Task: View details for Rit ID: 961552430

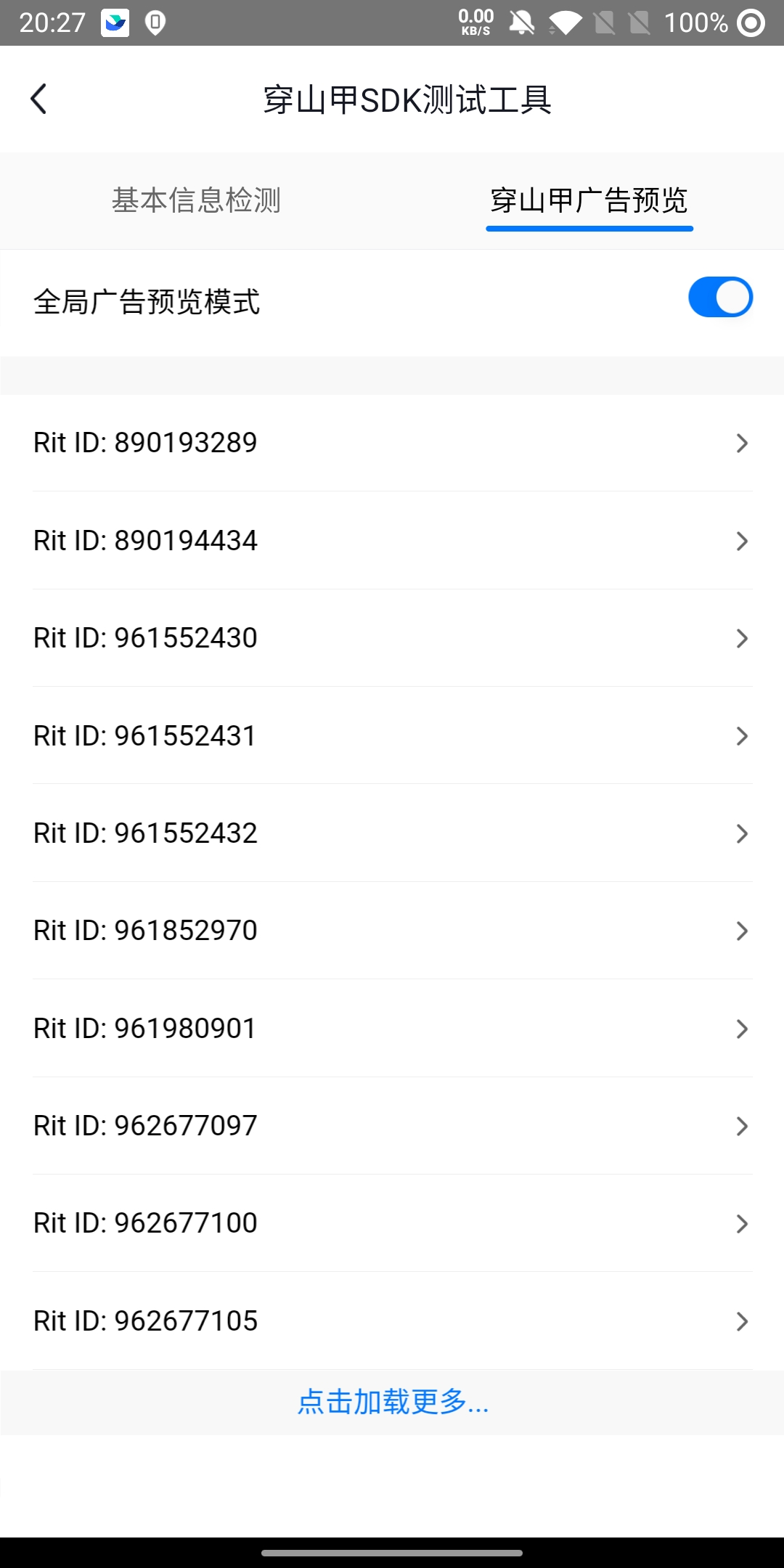Action: click(x=392, y=638)
